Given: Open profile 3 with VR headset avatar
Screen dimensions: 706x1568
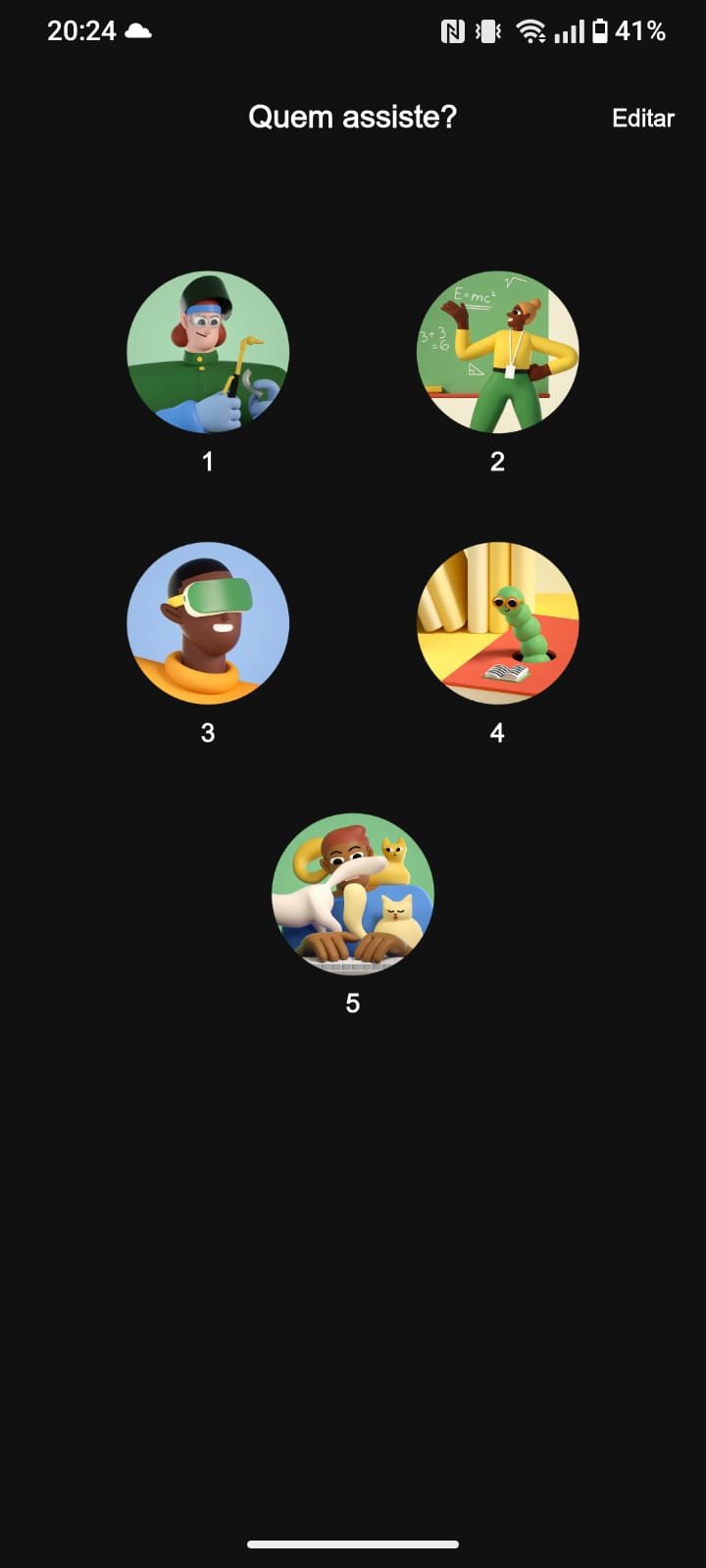Looking at the screenshot, I should tap(208, 622).
